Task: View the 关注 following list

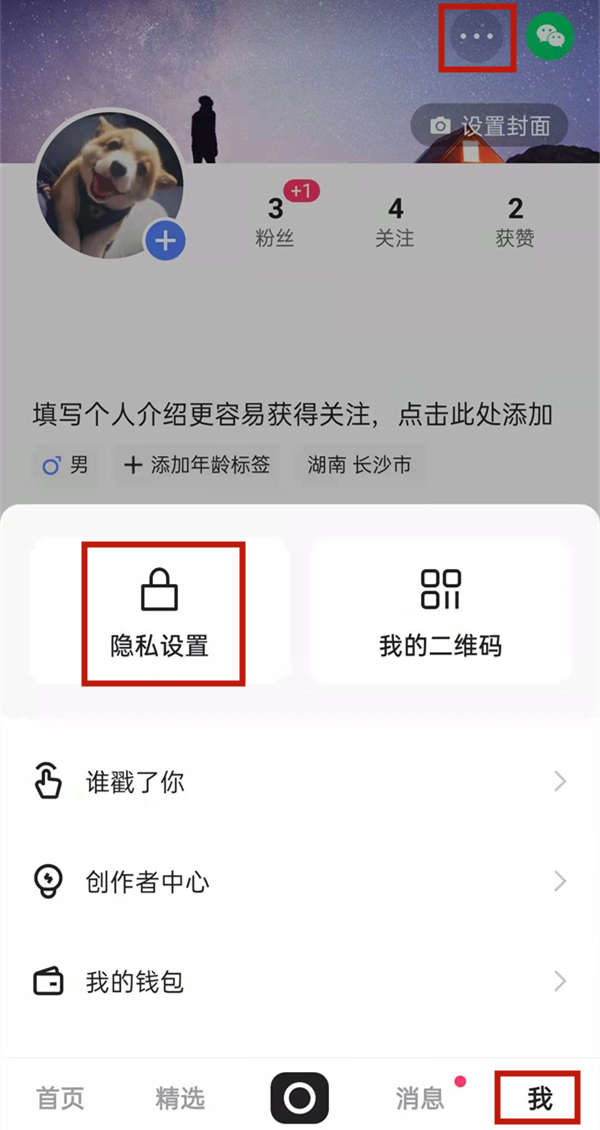Action: pyautogui.click(x=395, y=222)
